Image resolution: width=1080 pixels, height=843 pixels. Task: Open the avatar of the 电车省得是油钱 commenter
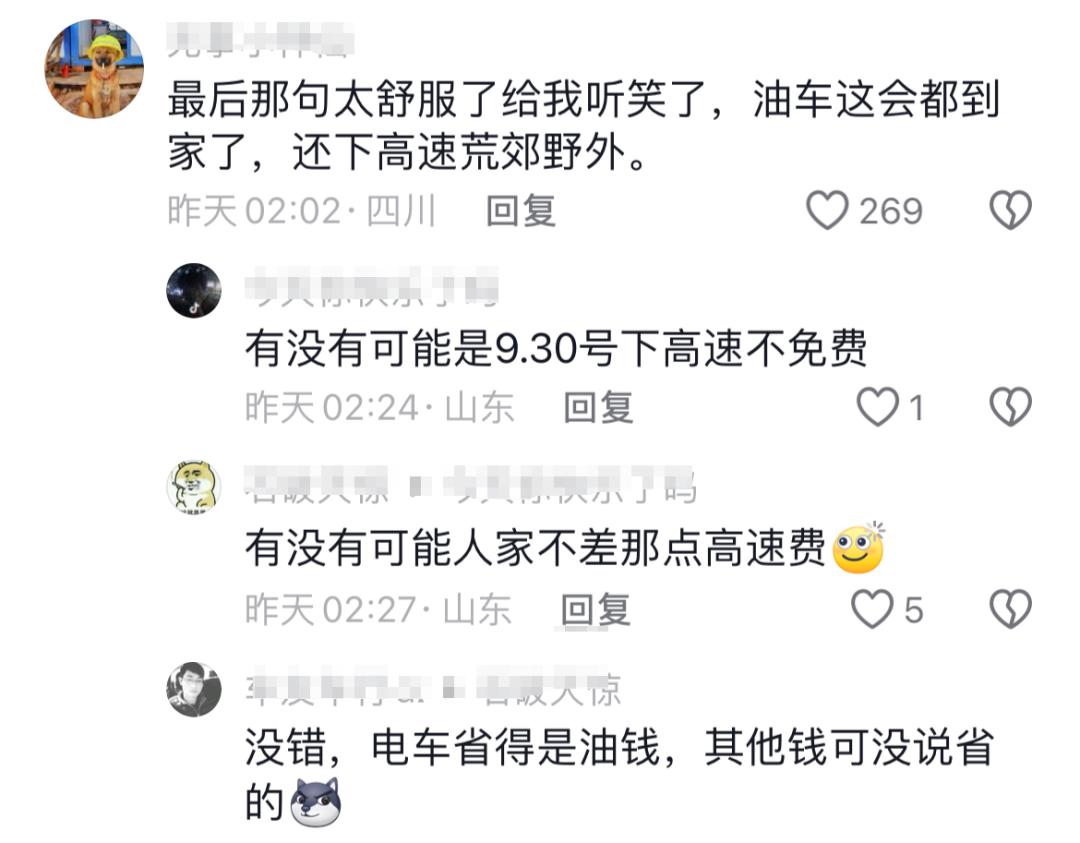(193, 689)
